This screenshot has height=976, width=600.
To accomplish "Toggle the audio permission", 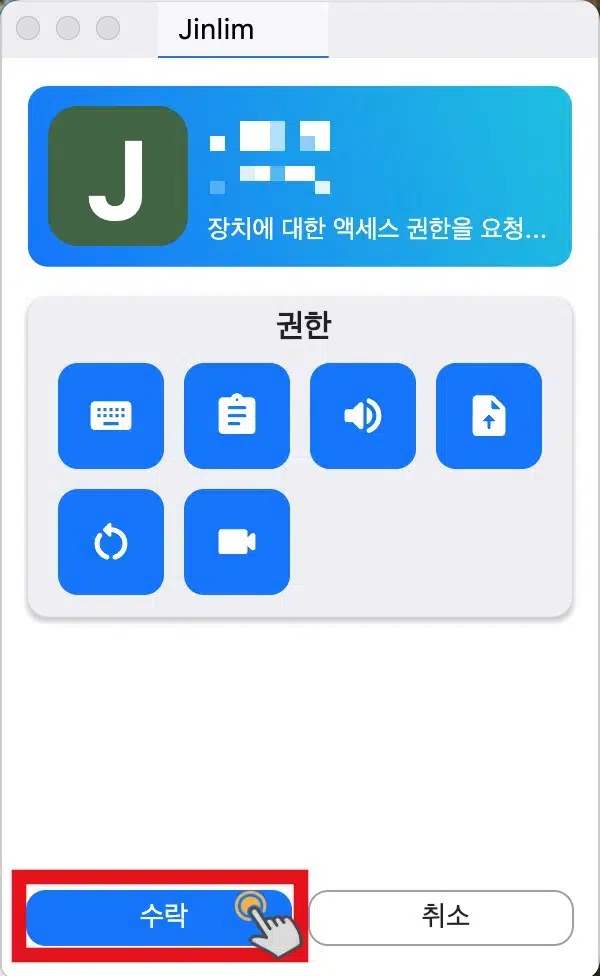I will [x=363, y=416].
